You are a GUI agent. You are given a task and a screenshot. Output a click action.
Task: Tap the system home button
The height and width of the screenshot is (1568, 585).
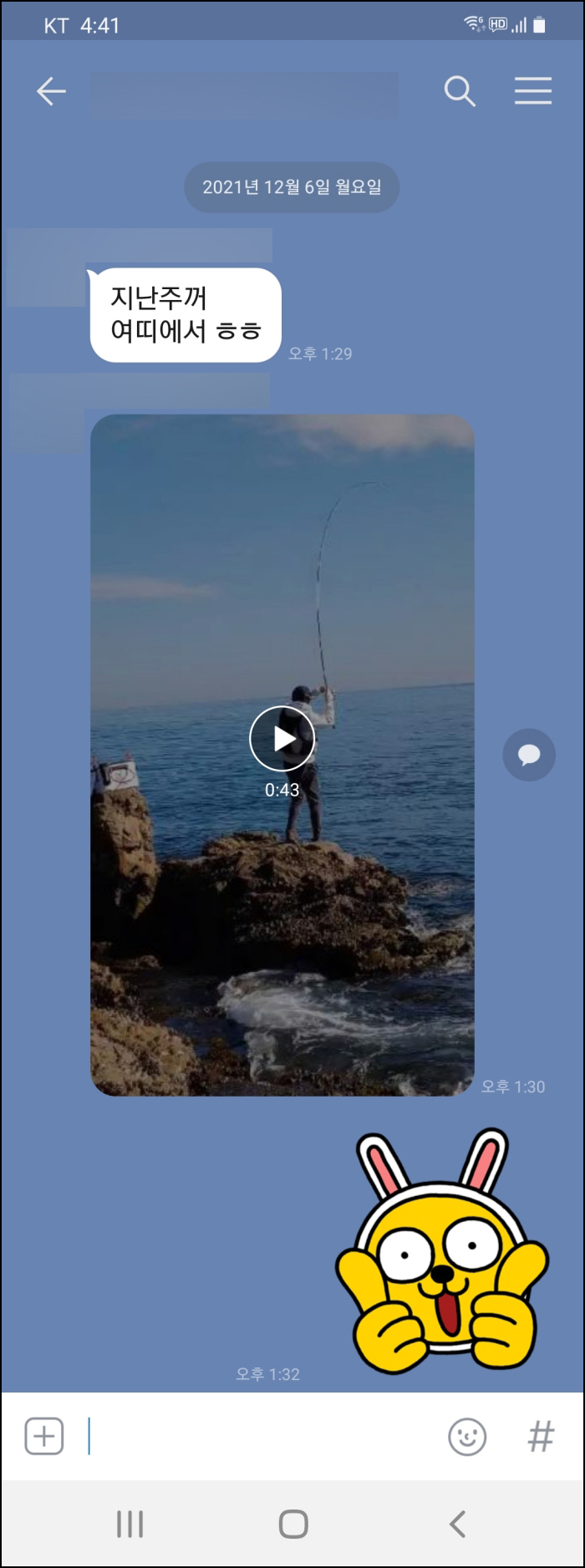tap(293, 1524)
